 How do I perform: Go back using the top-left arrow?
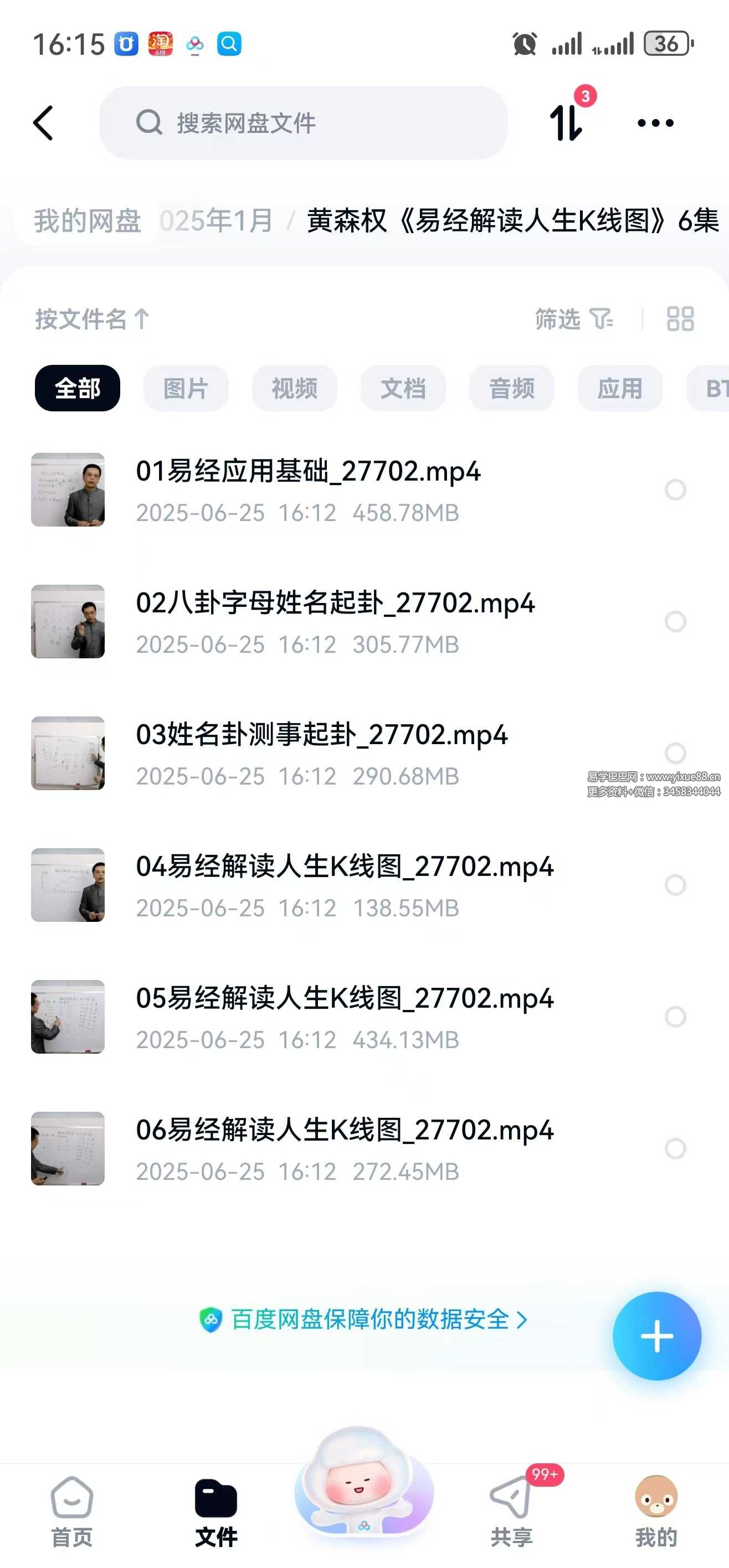coord(43,123)
